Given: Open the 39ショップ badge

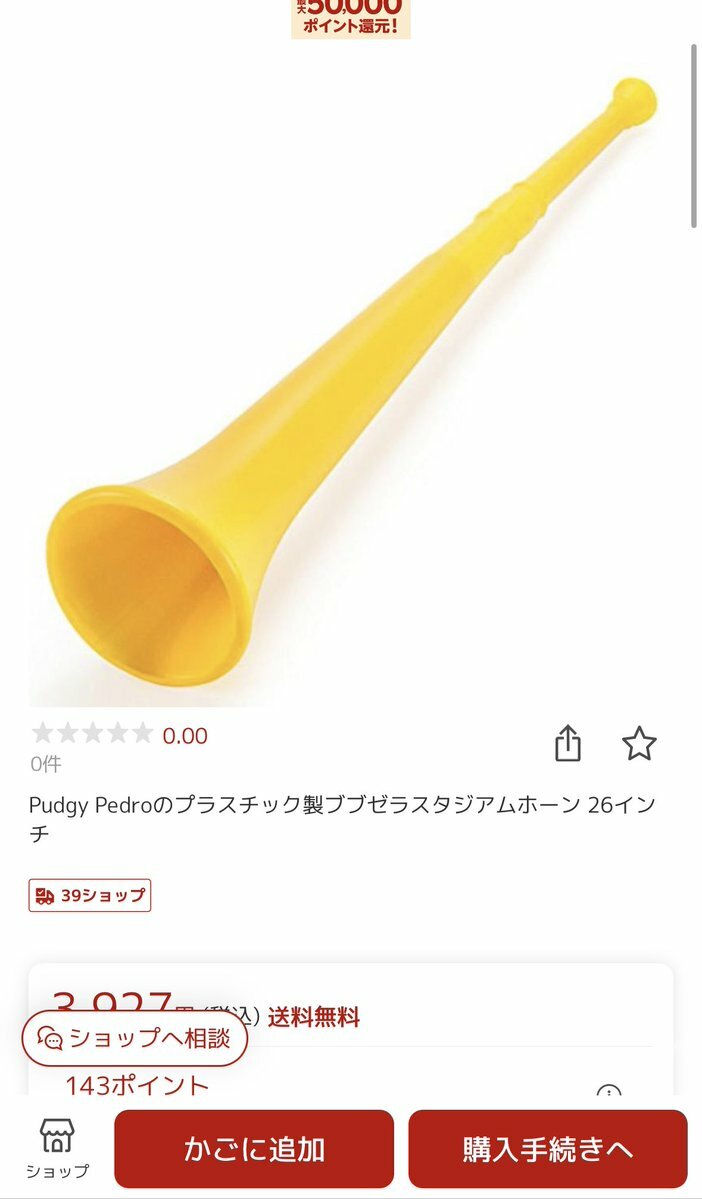Looking at the screenshot, I should pos(90,895).
